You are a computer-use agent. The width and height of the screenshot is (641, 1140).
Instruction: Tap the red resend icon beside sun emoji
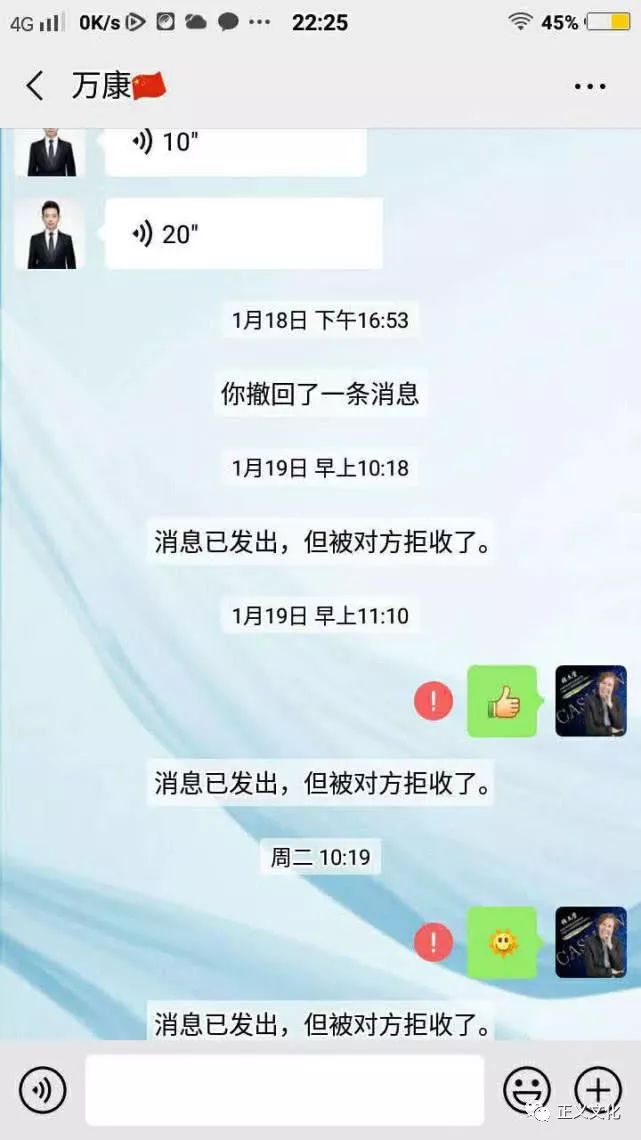click(433, 942)
